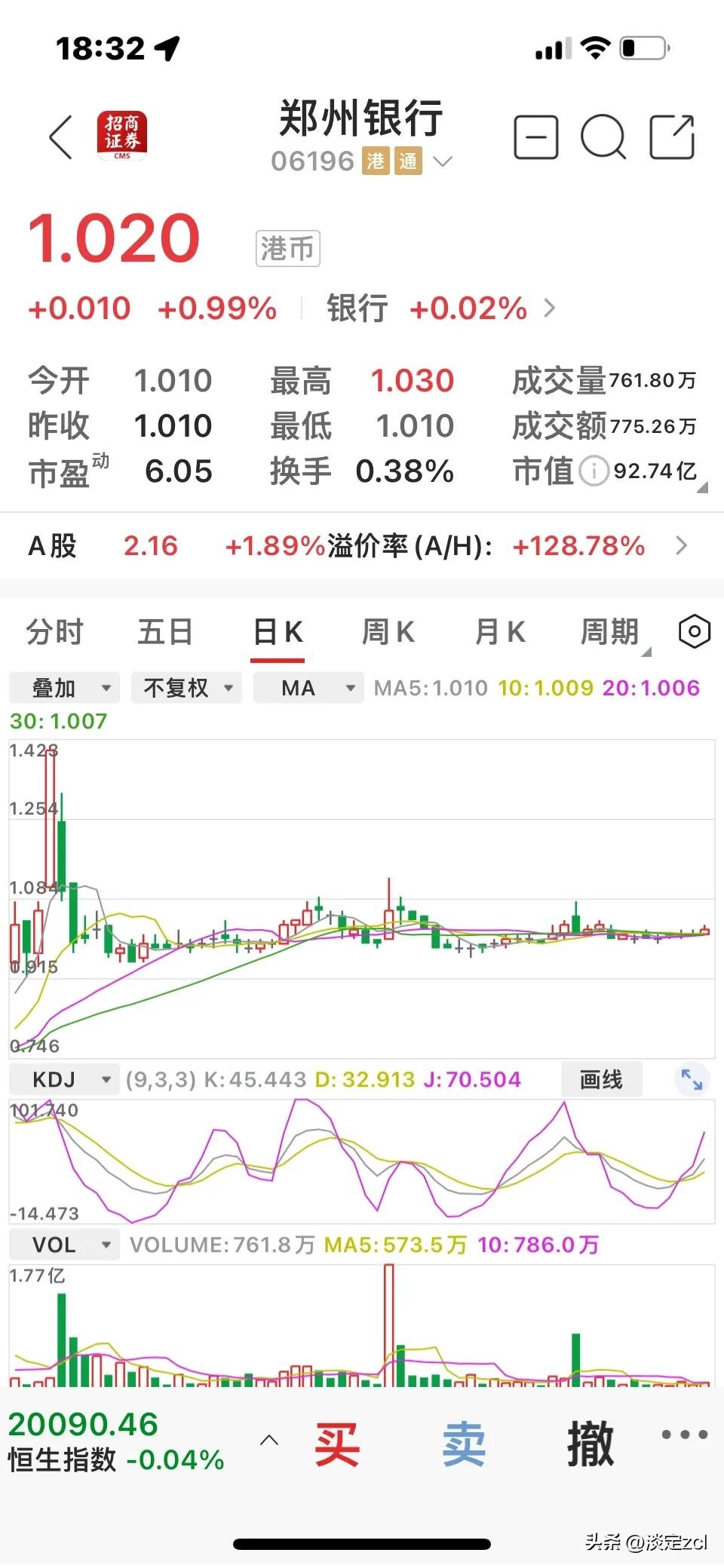Tap the blue 卖 sell button
The width and height of the screenshot is (724, 1568).
463,1444
